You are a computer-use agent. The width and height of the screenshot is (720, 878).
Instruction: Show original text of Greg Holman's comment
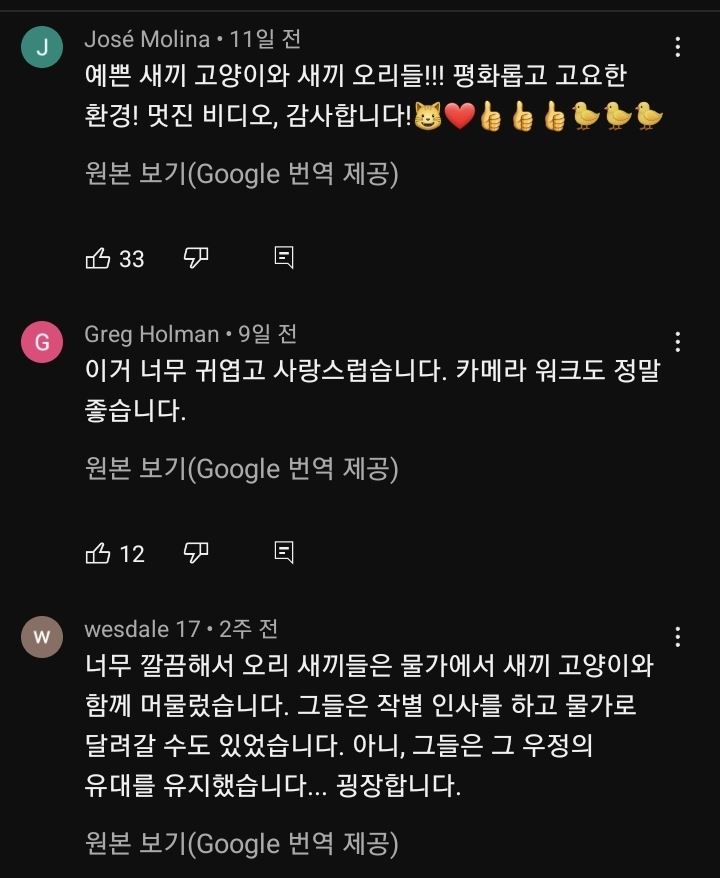coord(241,468)
